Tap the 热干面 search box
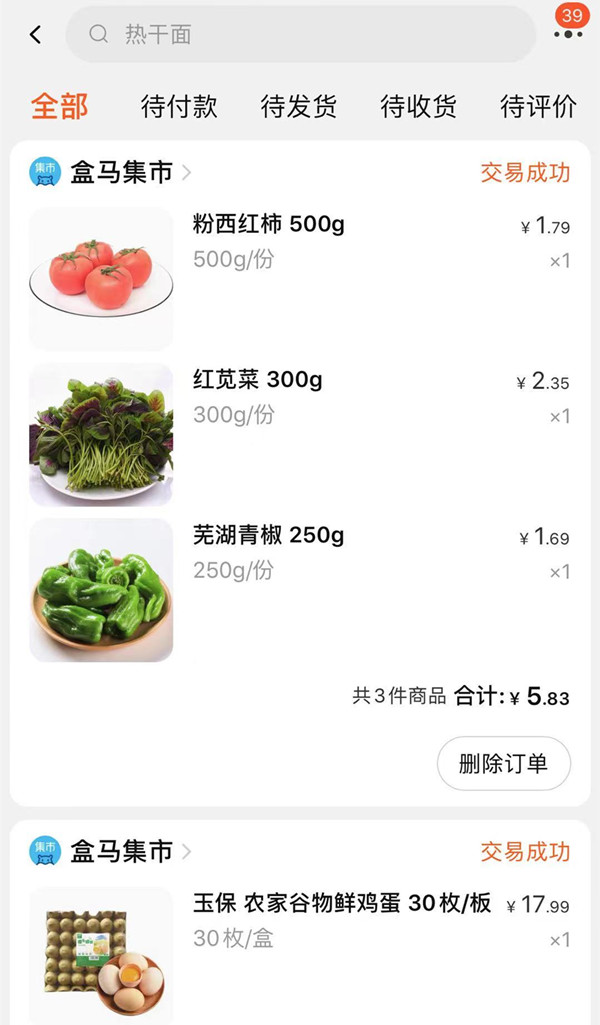 pos(300,35)
